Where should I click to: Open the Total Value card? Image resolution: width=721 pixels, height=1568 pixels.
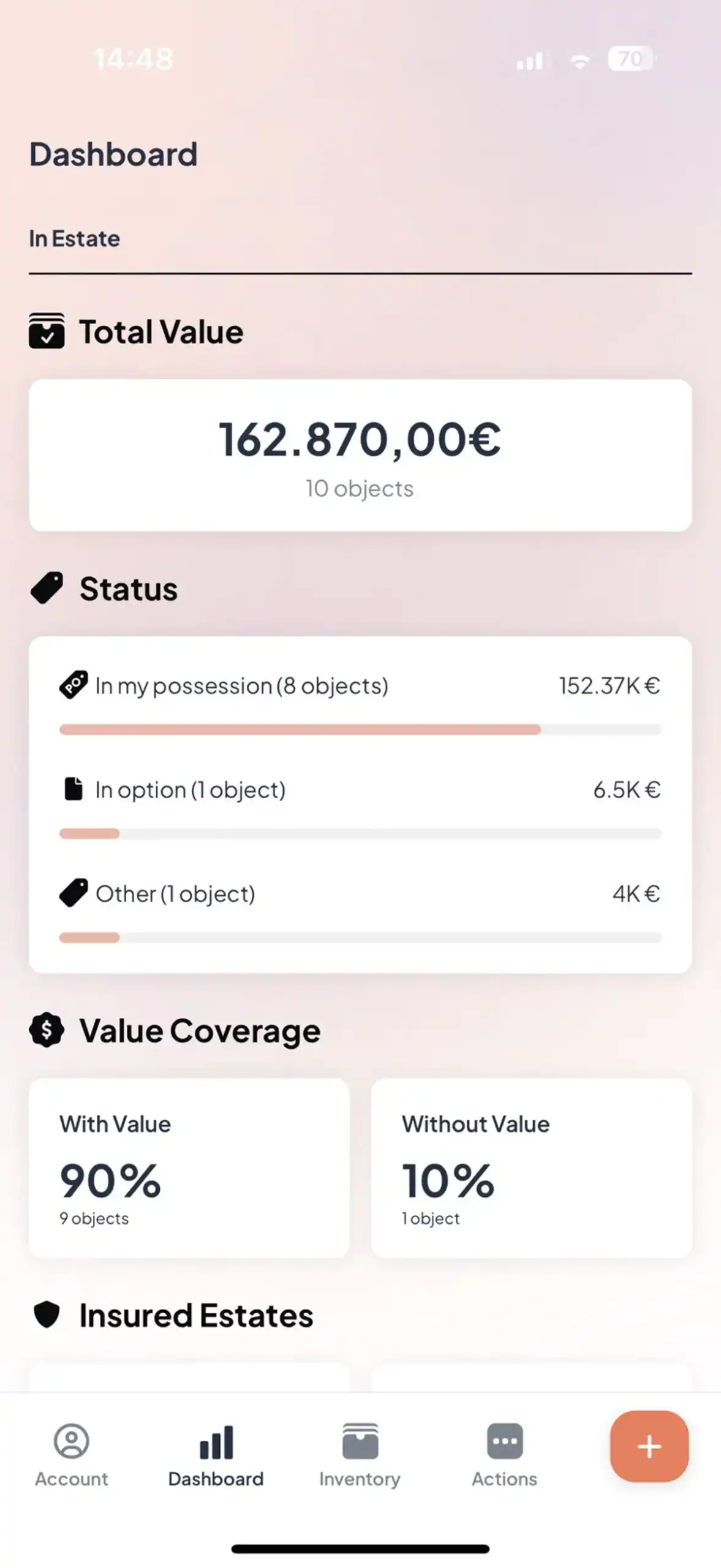tap(360, 455)
